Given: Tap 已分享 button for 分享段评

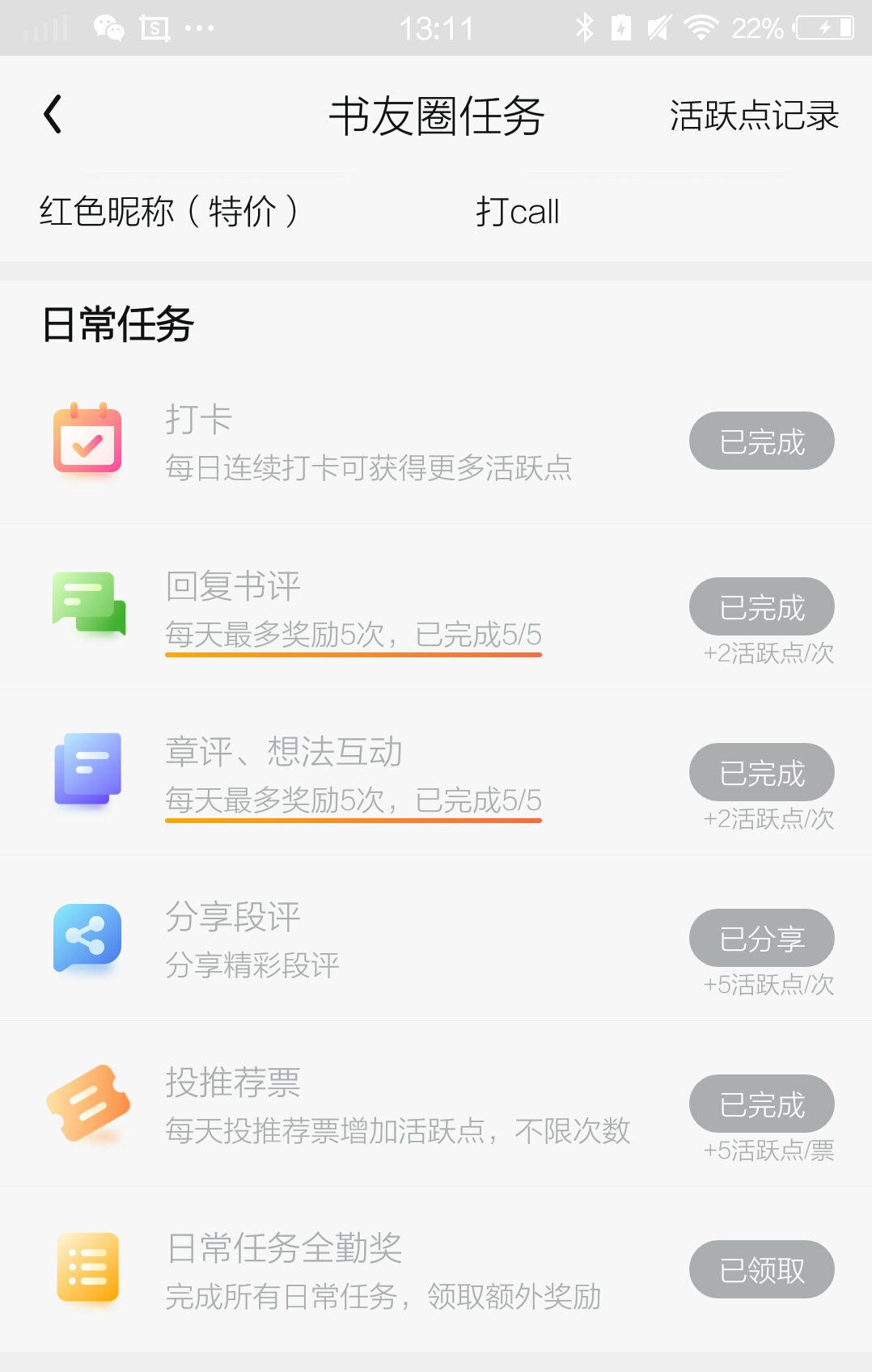Looking at the screenshot, I should 761,939.
